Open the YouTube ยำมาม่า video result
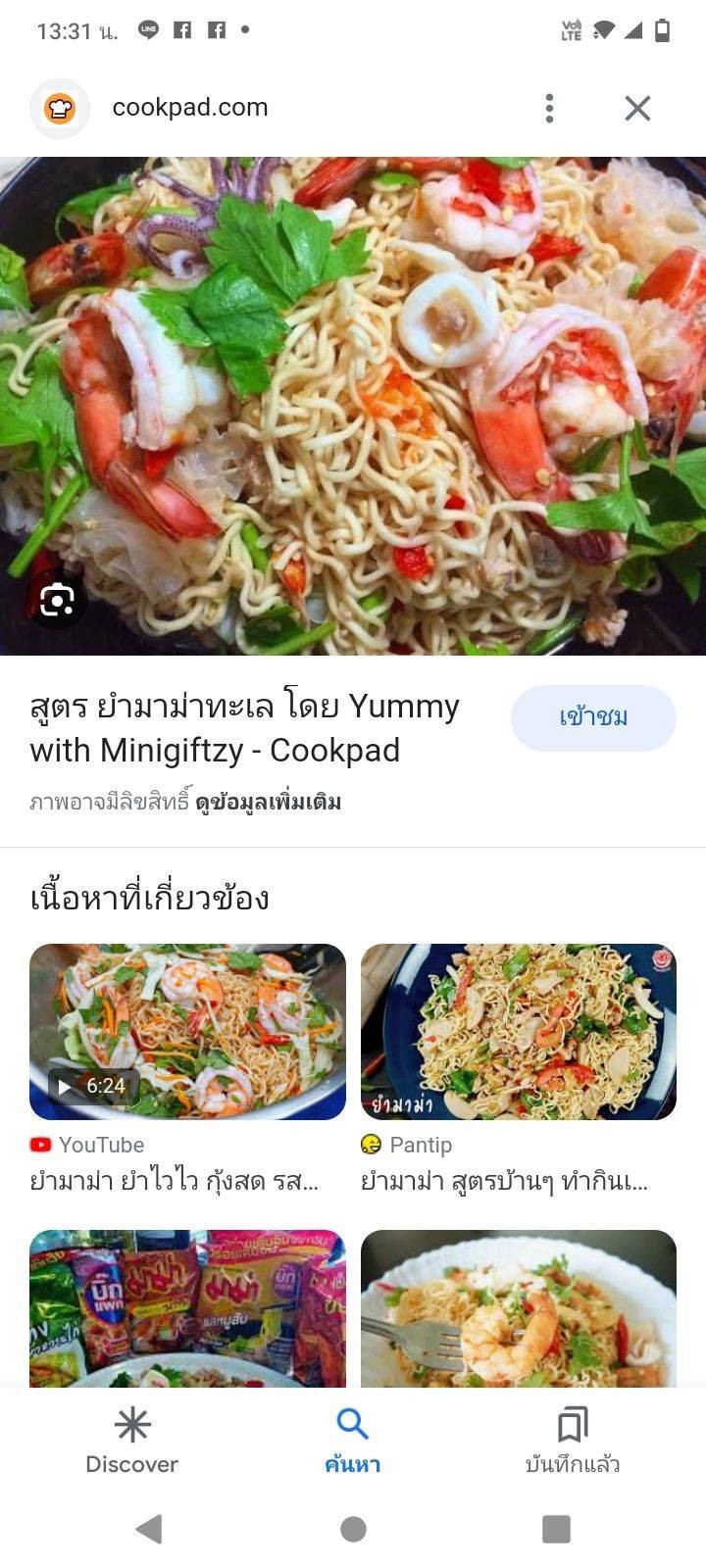The height and width of the screenshot is (1568, 706). (x=187, y=1032)
